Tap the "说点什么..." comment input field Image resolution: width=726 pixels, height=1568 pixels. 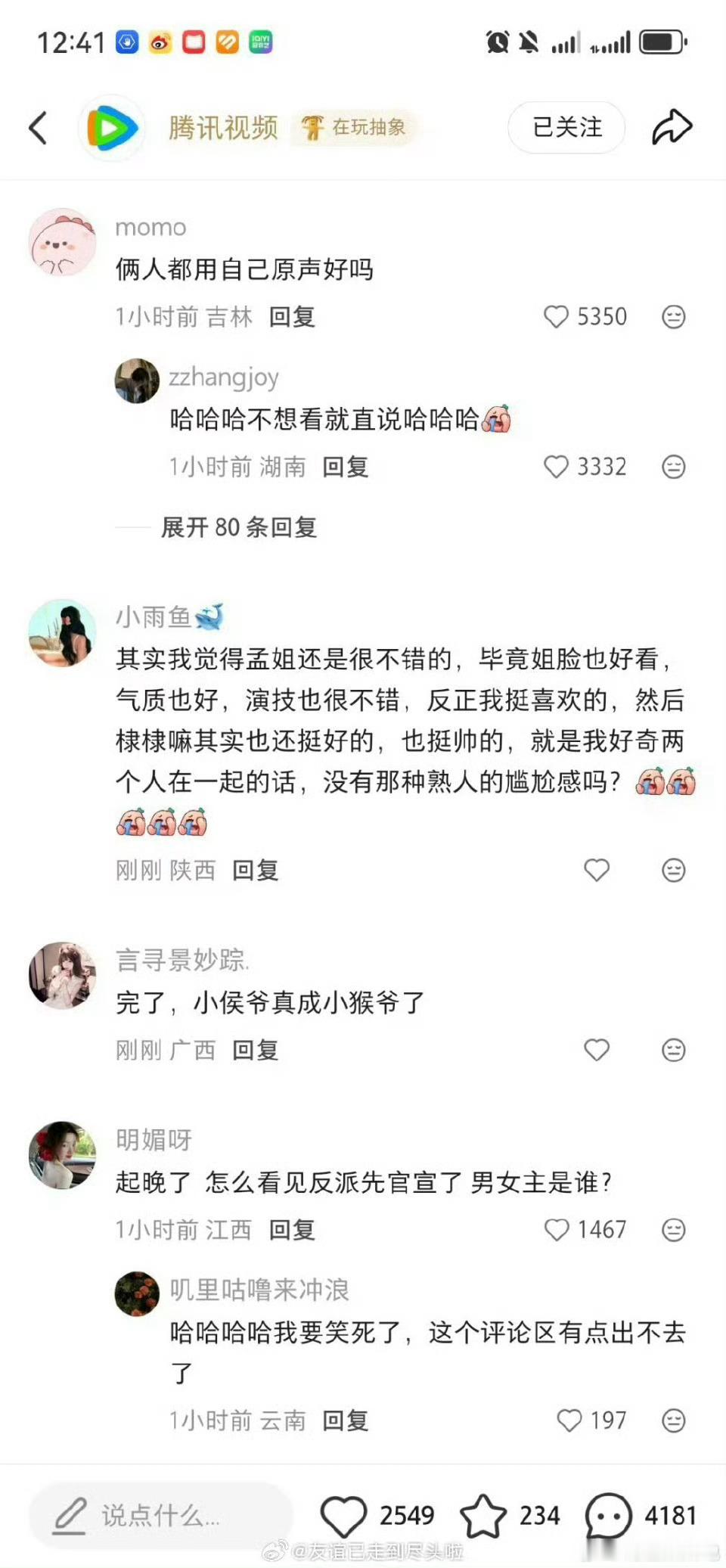(x=159, y=1516)
